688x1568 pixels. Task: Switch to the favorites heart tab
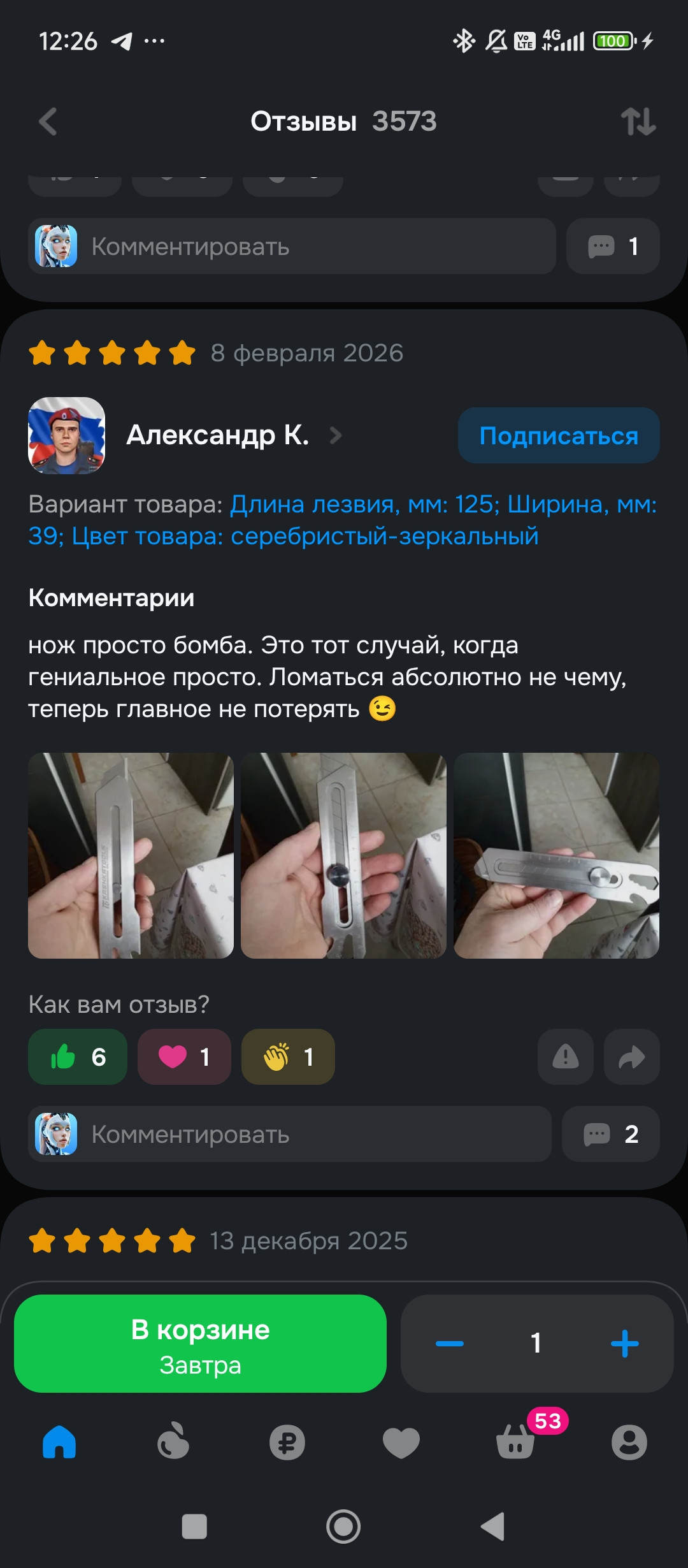[x=401, y=1442]
